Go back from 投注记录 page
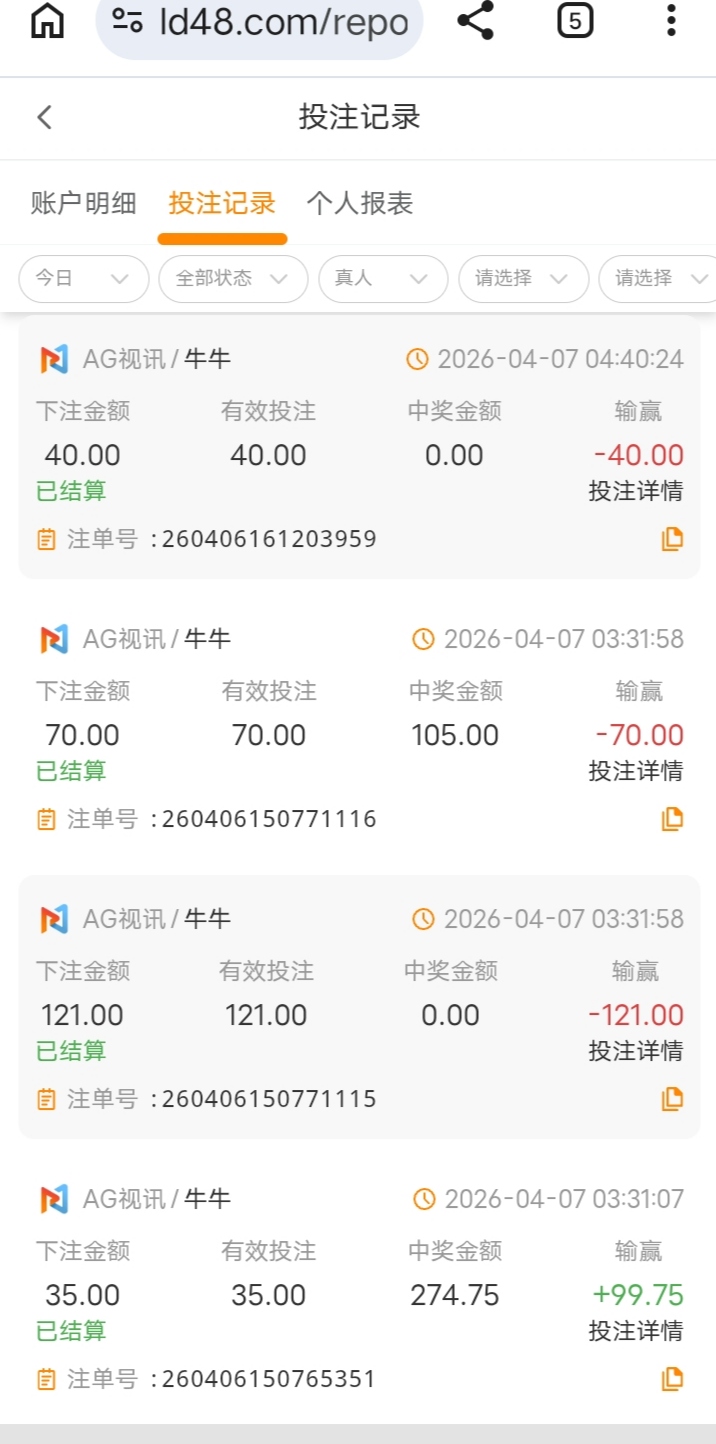This screenshot has height=1444, width=716. point(44,117)
